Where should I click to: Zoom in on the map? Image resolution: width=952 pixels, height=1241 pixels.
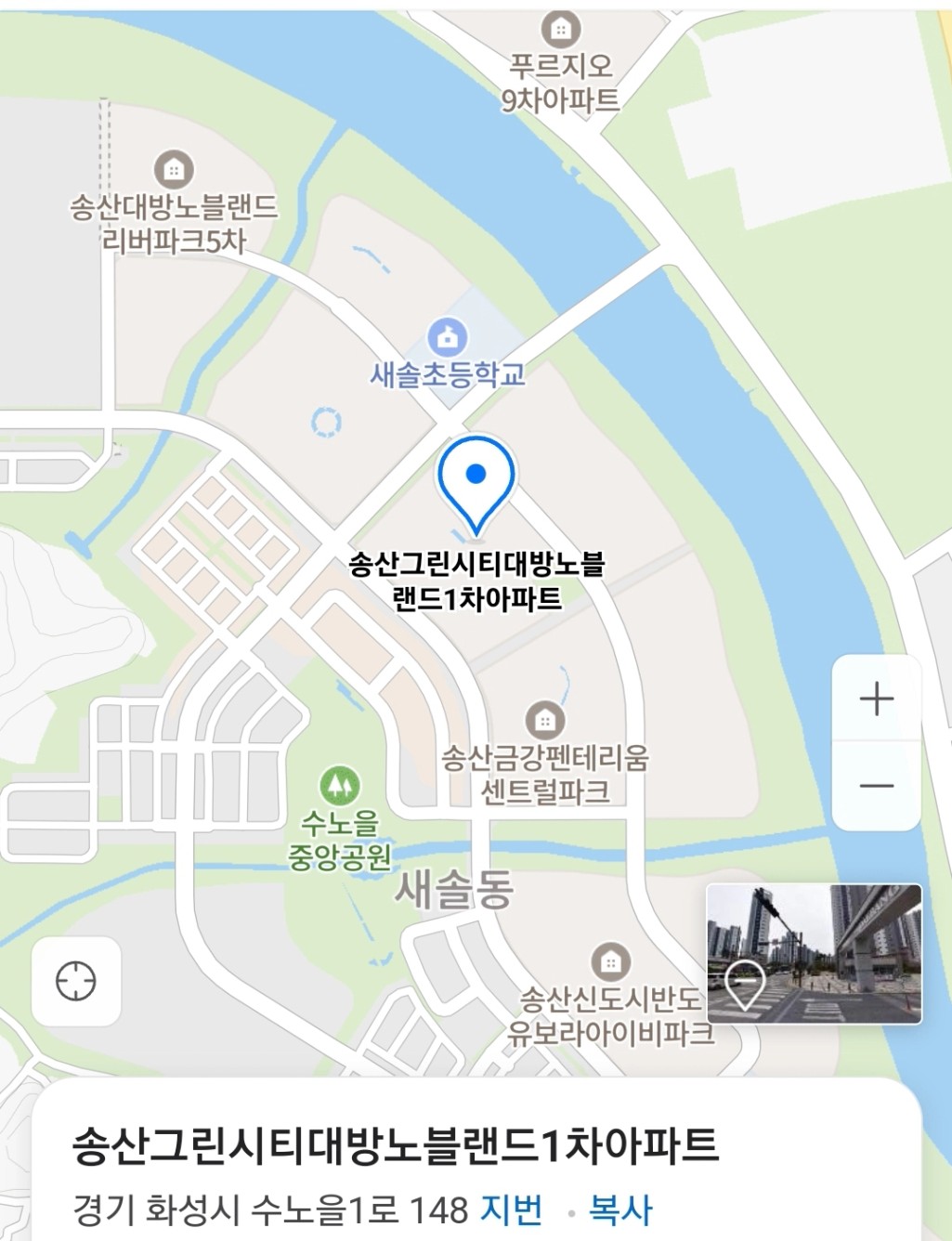pos(876,699)
